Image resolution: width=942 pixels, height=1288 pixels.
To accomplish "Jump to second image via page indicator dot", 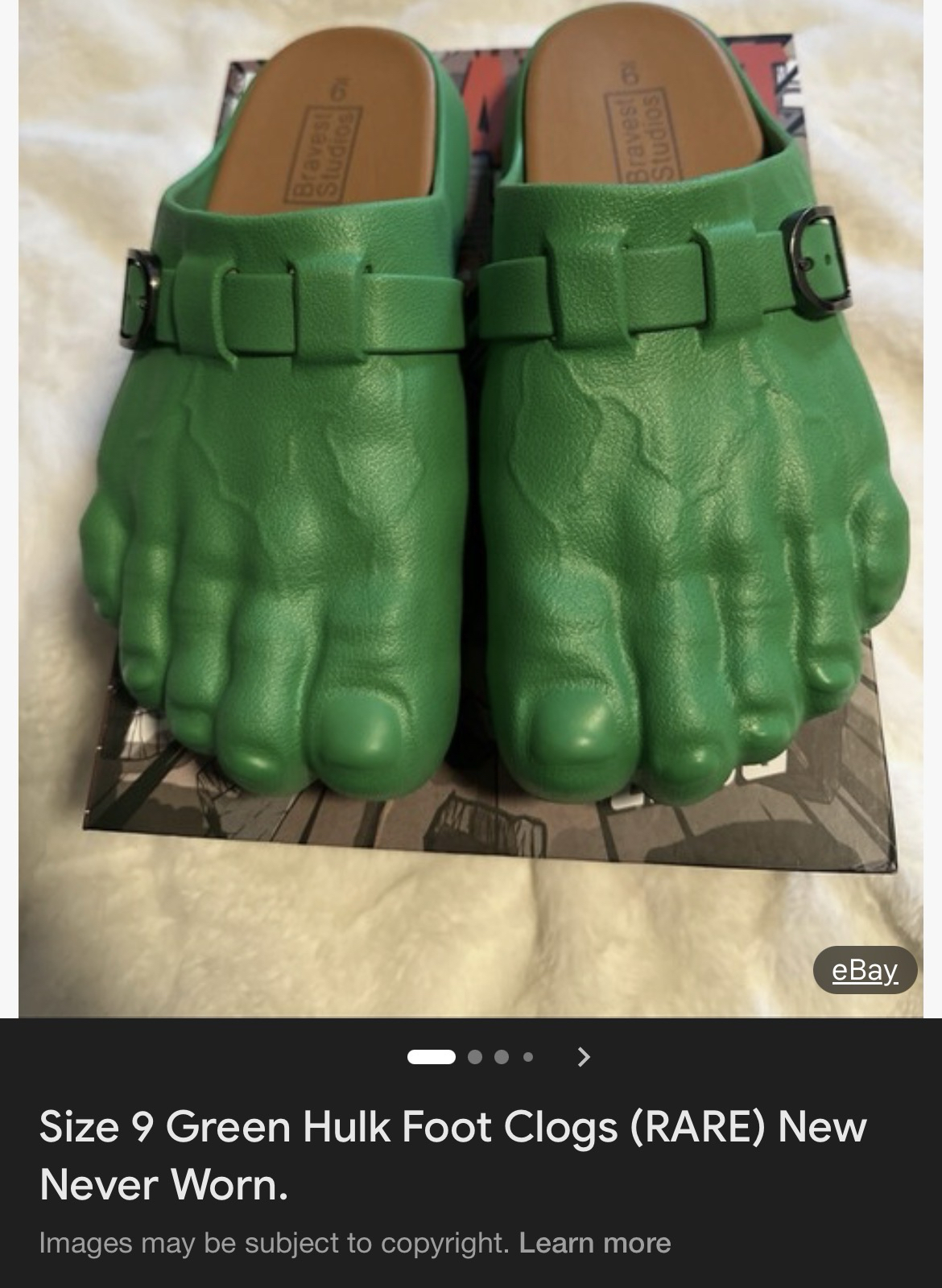I will pos(475,1056).
